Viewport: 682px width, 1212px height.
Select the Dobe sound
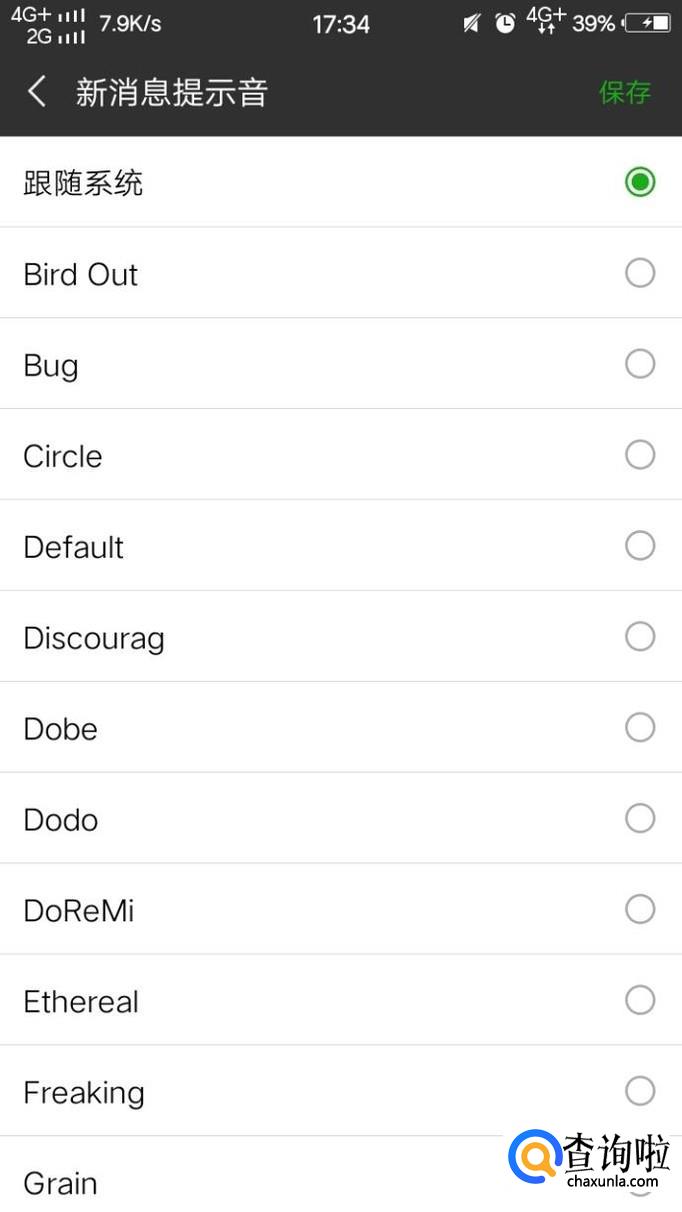(639, 728)
